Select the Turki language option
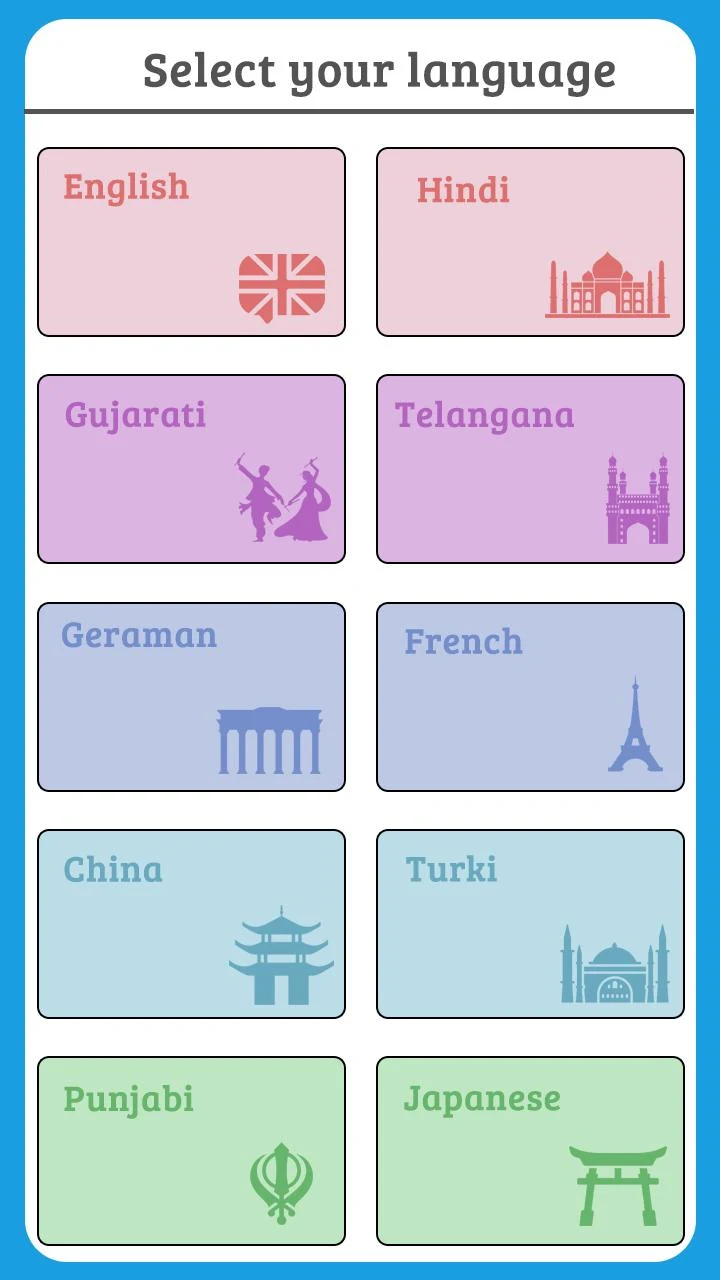The height and width of the screenshot is (1280, 720). [x=530, y=924]
